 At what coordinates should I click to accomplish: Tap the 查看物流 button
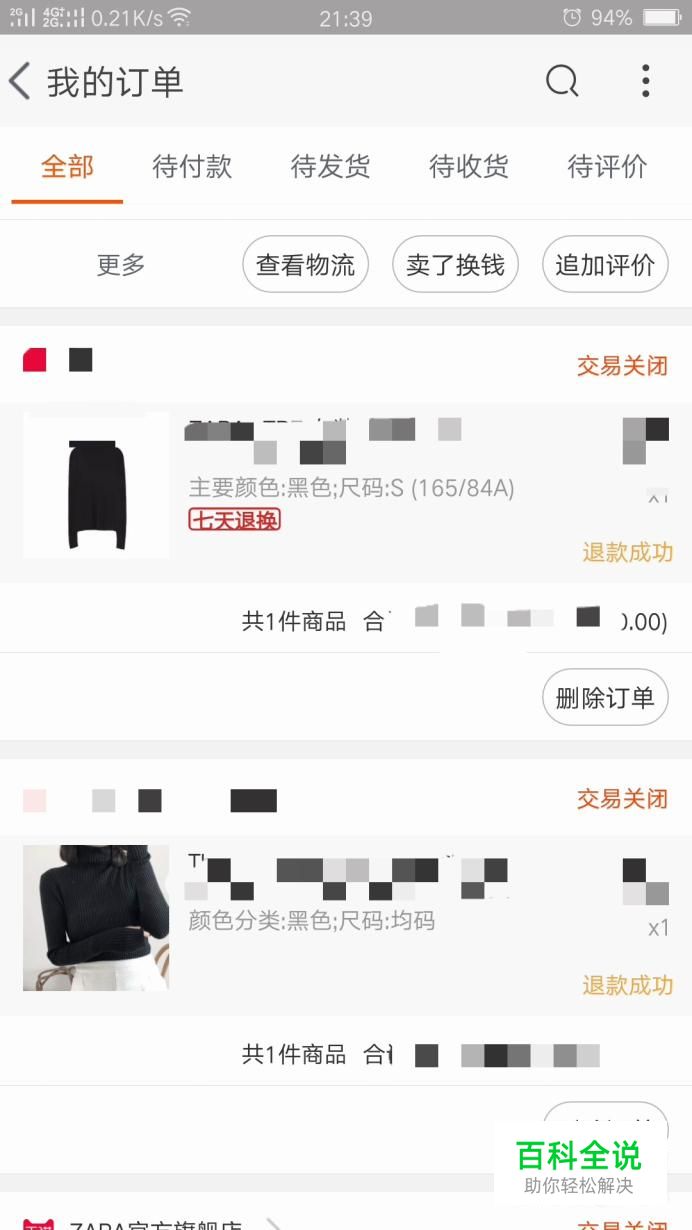tap(305, 265)
